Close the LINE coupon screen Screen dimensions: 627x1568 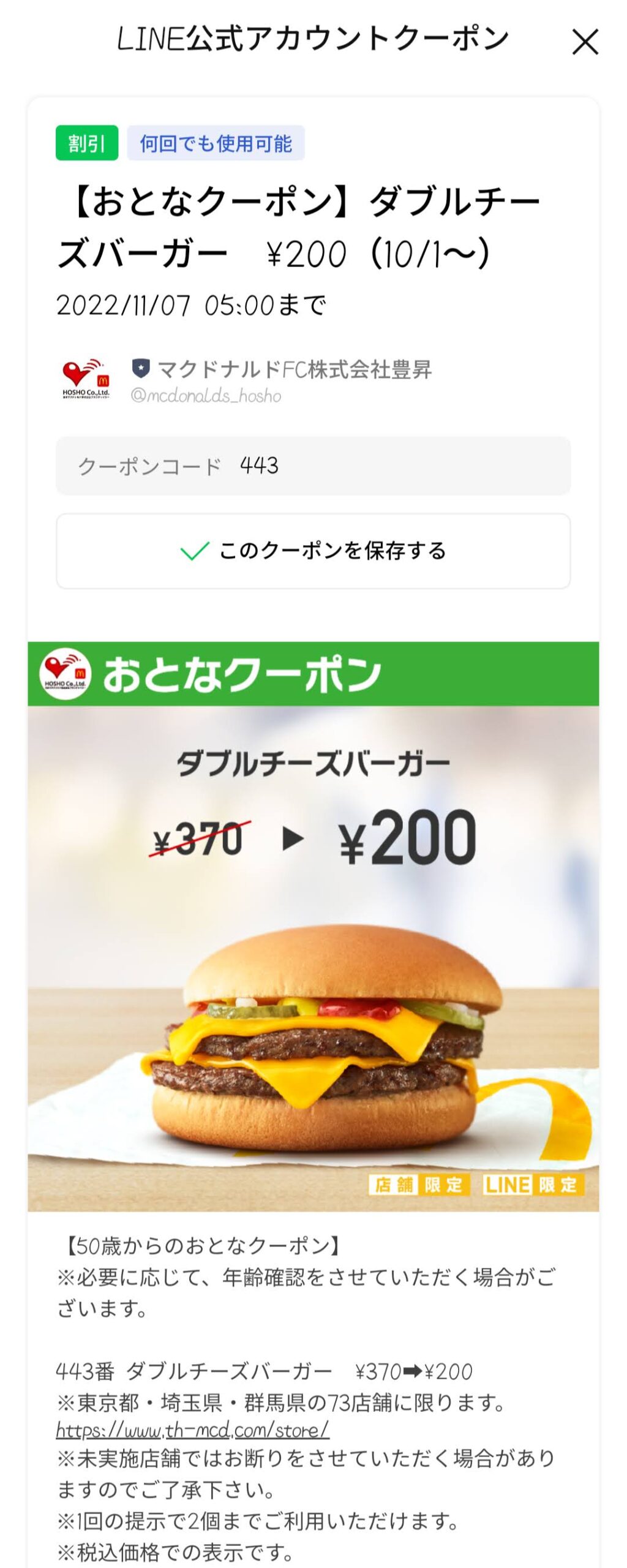[x=585, y=42]
